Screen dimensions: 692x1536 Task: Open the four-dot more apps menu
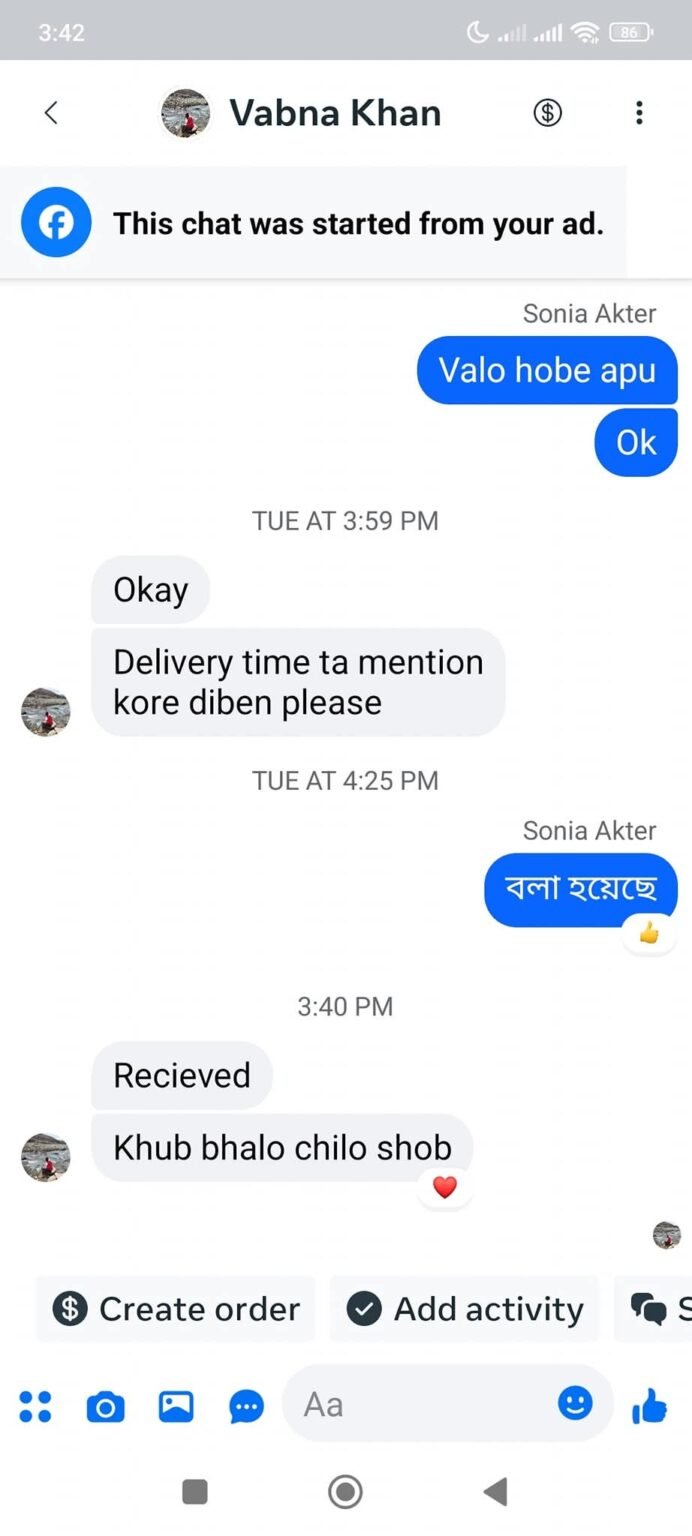click(36, 1407)
